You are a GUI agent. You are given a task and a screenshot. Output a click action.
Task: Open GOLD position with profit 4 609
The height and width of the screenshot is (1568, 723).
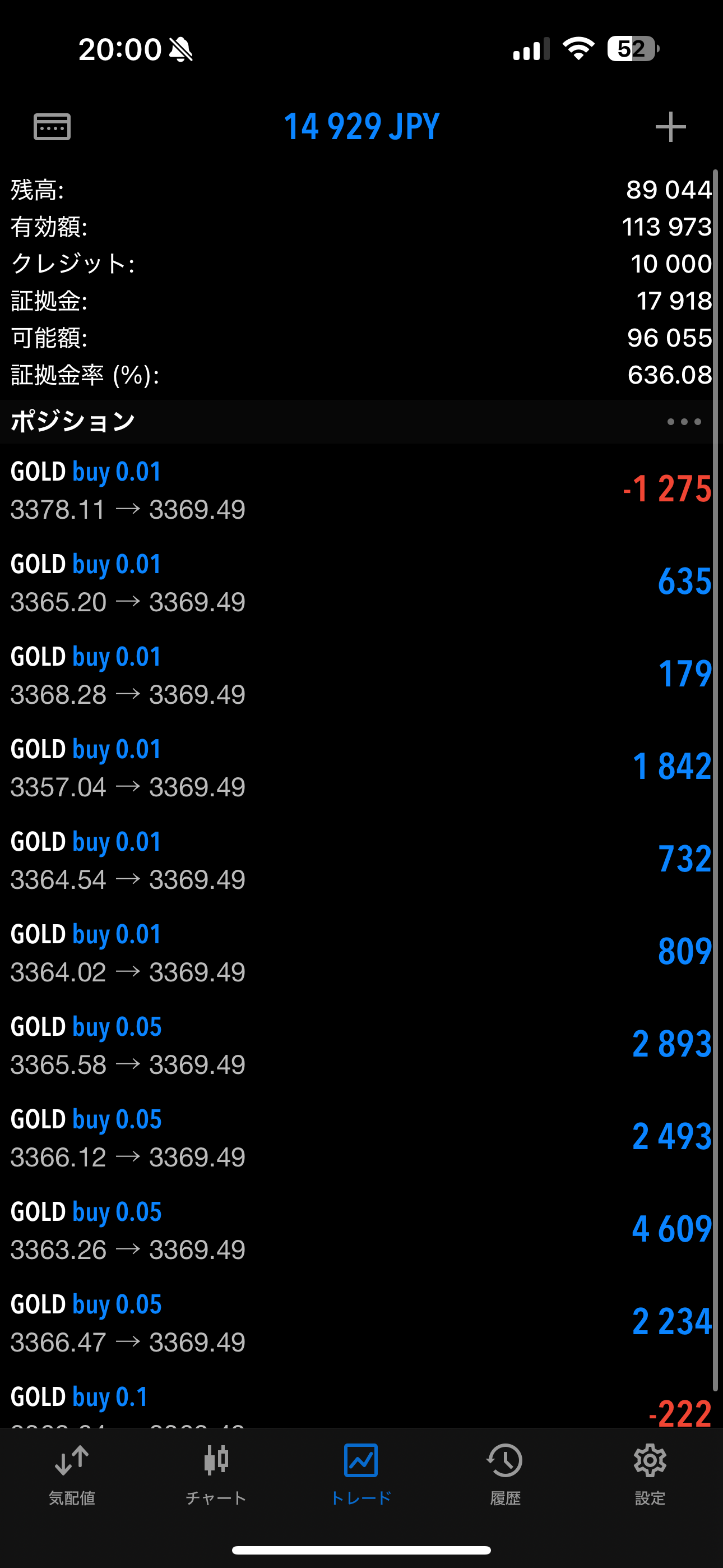coord(361,1230)
